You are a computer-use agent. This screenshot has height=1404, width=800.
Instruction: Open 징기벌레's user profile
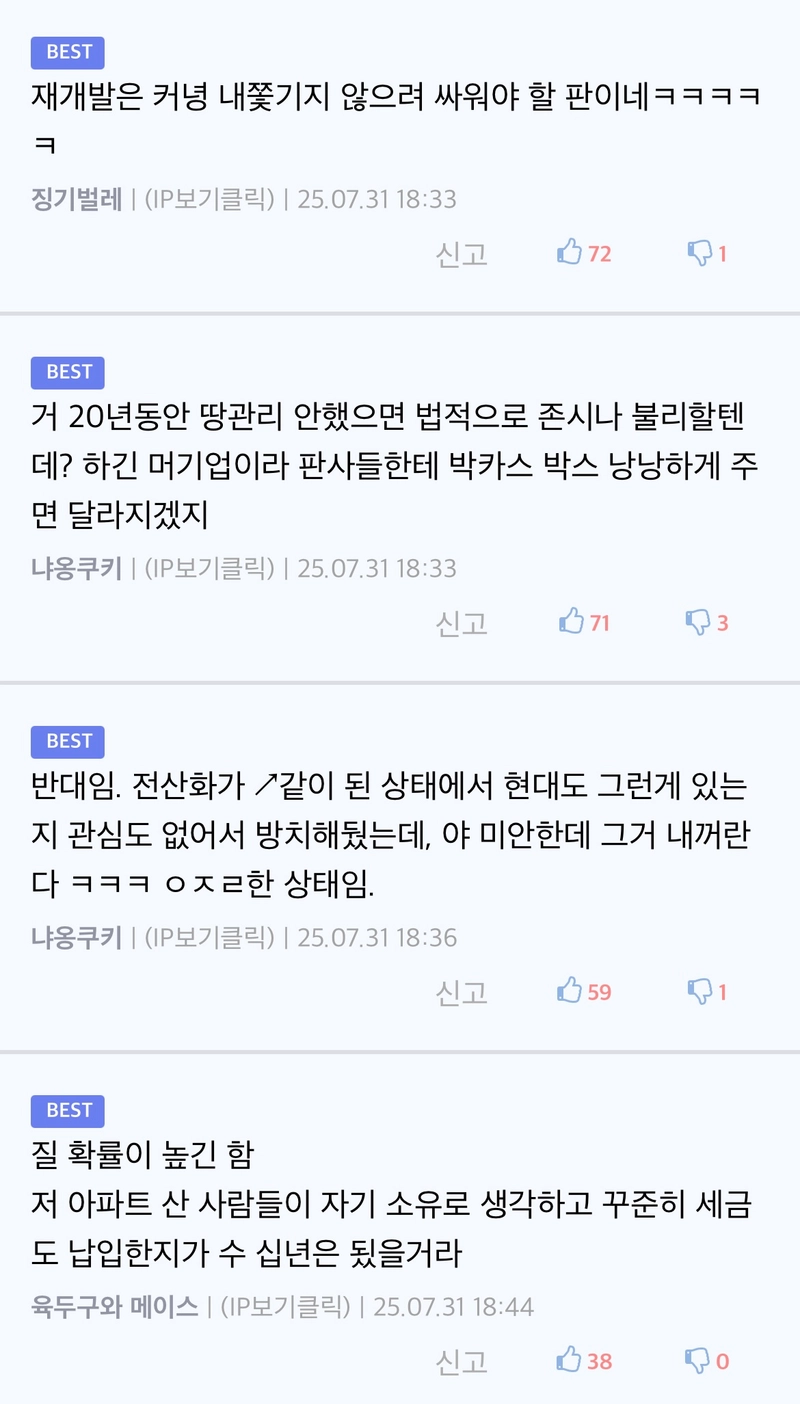pos(76,199)
